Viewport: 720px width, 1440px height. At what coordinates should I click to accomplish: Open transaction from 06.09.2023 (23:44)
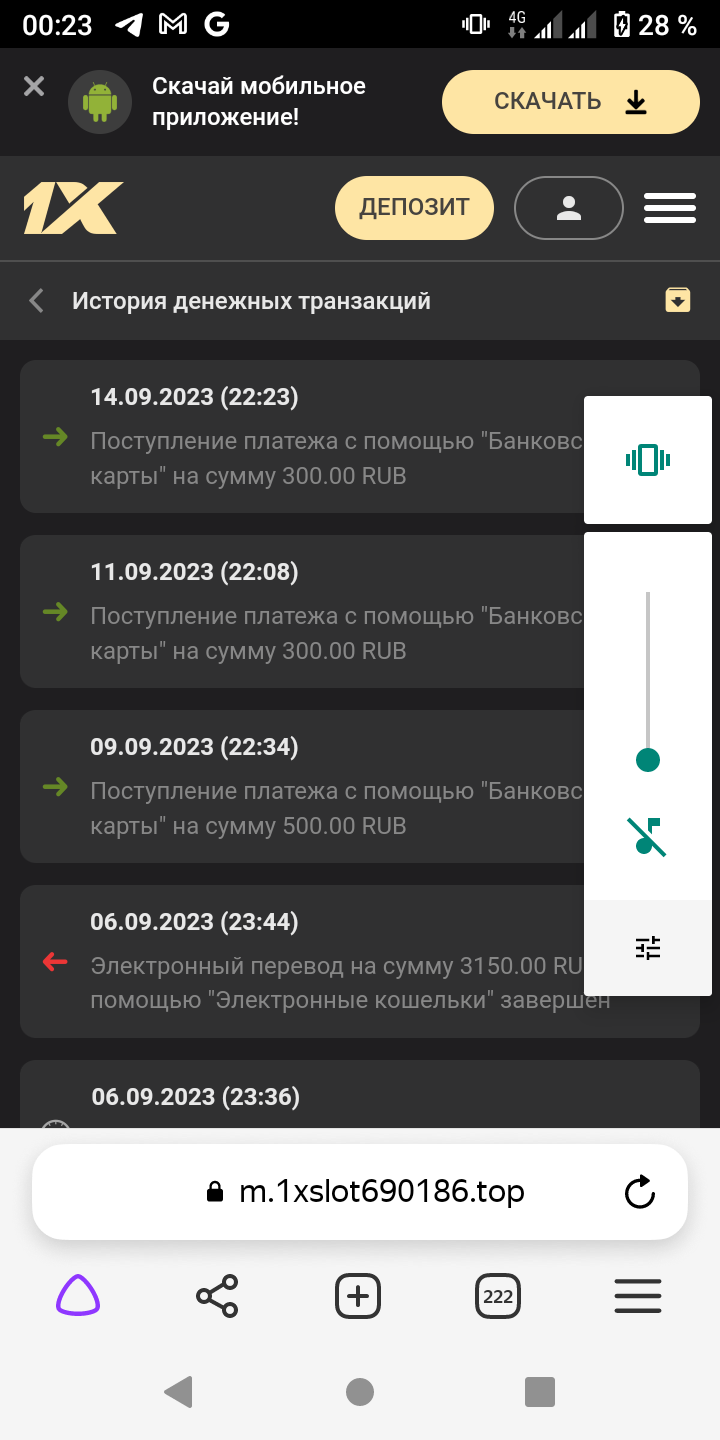click(300, 962)
